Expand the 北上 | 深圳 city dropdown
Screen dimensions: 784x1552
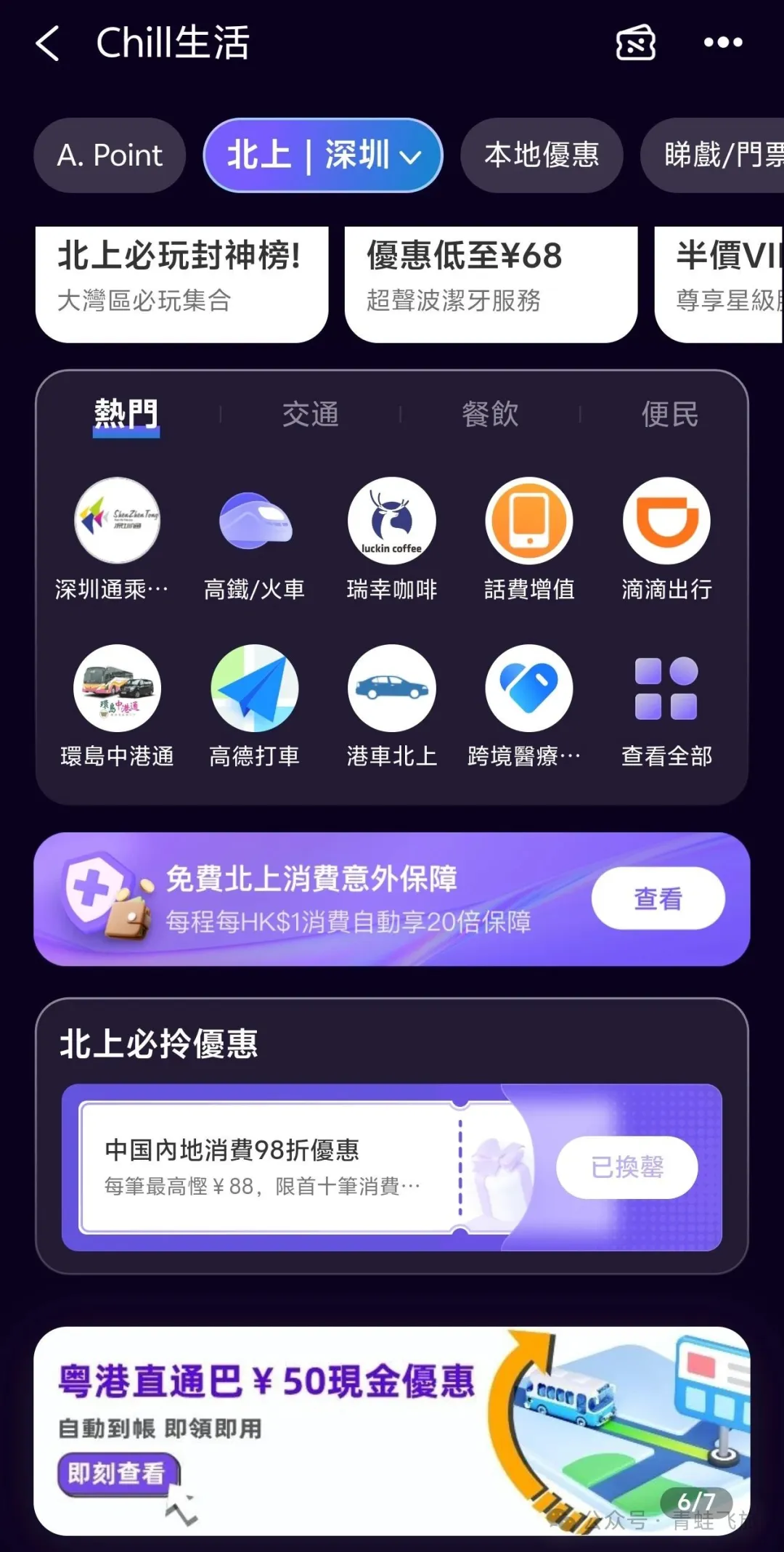[x=323, y=155]
